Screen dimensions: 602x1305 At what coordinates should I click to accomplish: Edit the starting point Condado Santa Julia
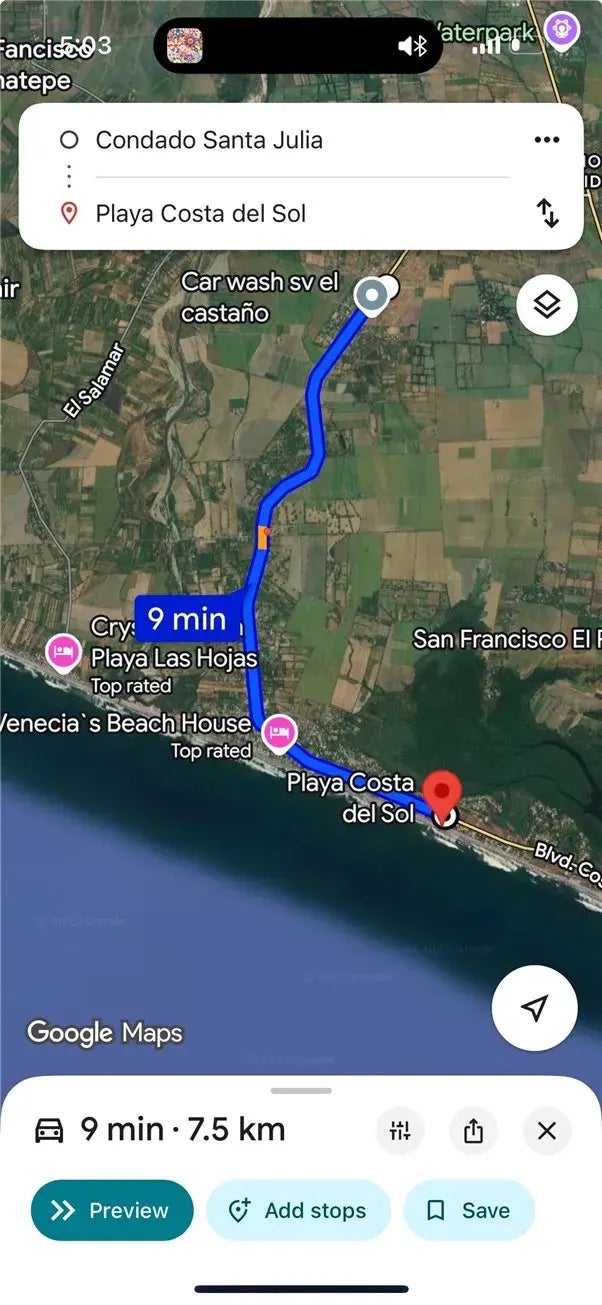coord(209,140)
